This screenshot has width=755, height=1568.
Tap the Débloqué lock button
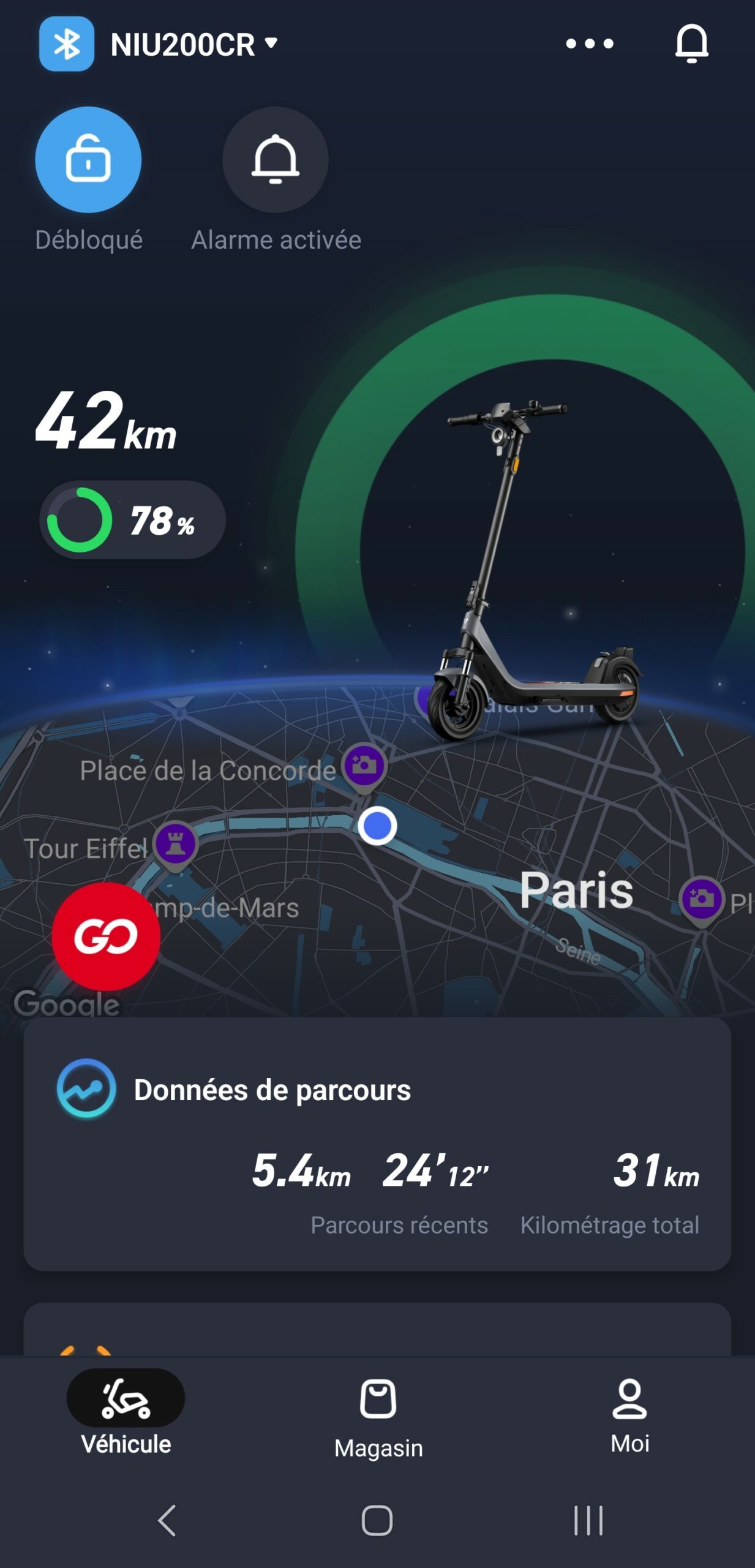(88, 160)
